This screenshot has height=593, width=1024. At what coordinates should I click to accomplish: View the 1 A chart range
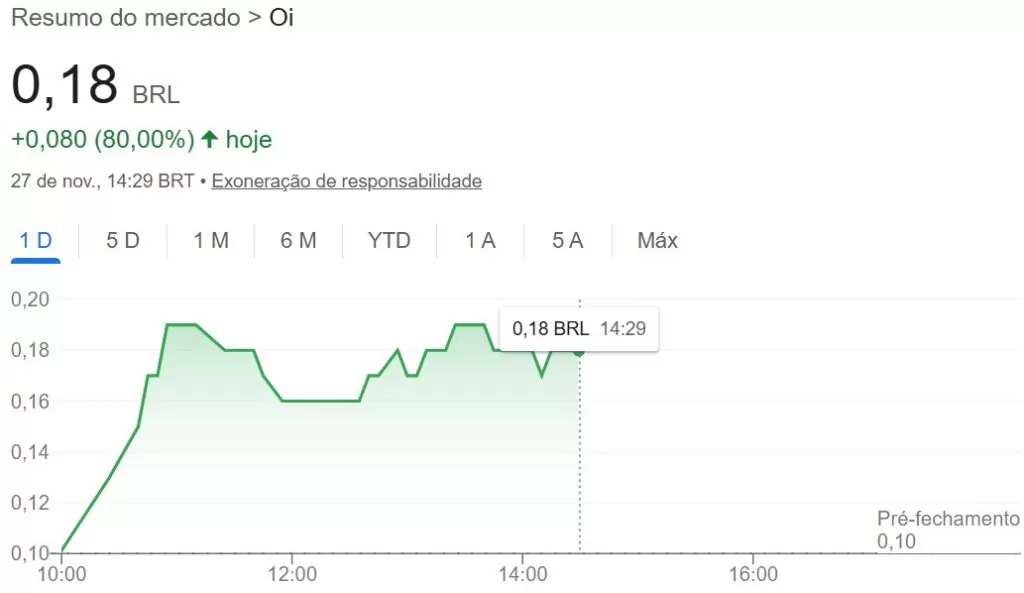point(480,241)
